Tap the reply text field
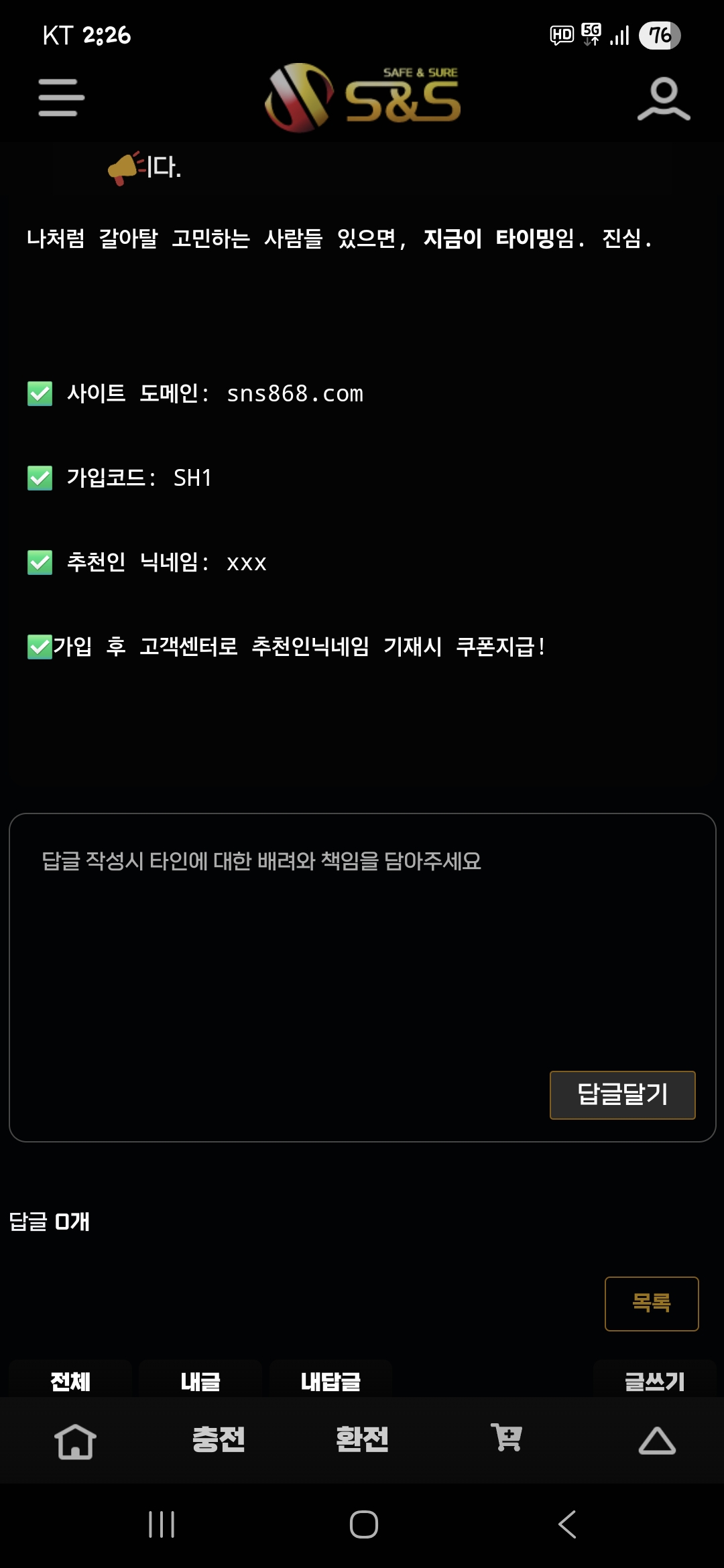Screen dimensions: 724x1568 362,952
